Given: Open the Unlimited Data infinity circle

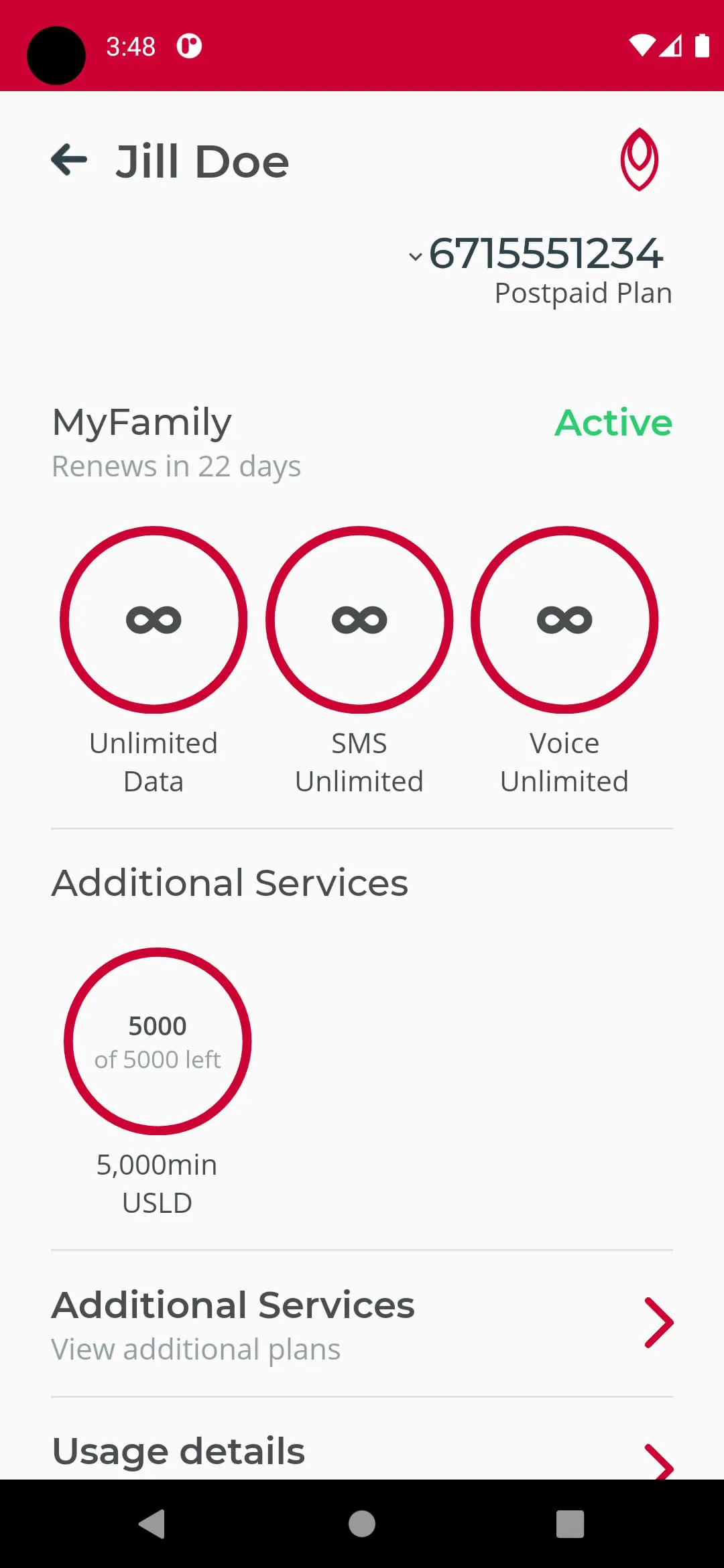Looking at the screenshot, I should pos(154,618).
